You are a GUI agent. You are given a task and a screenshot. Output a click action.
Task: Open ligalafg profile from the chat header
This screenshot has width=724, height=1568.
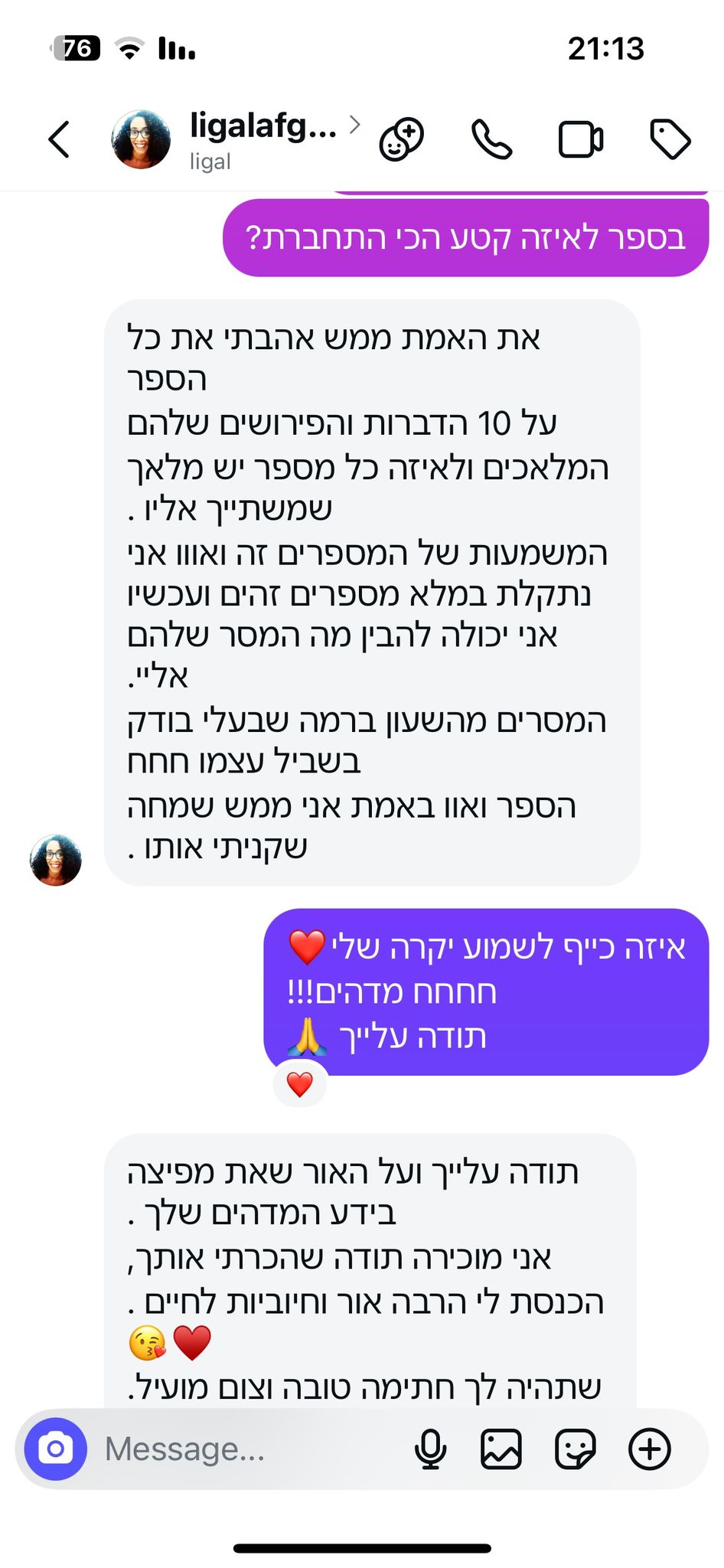[x=263, y=139]
